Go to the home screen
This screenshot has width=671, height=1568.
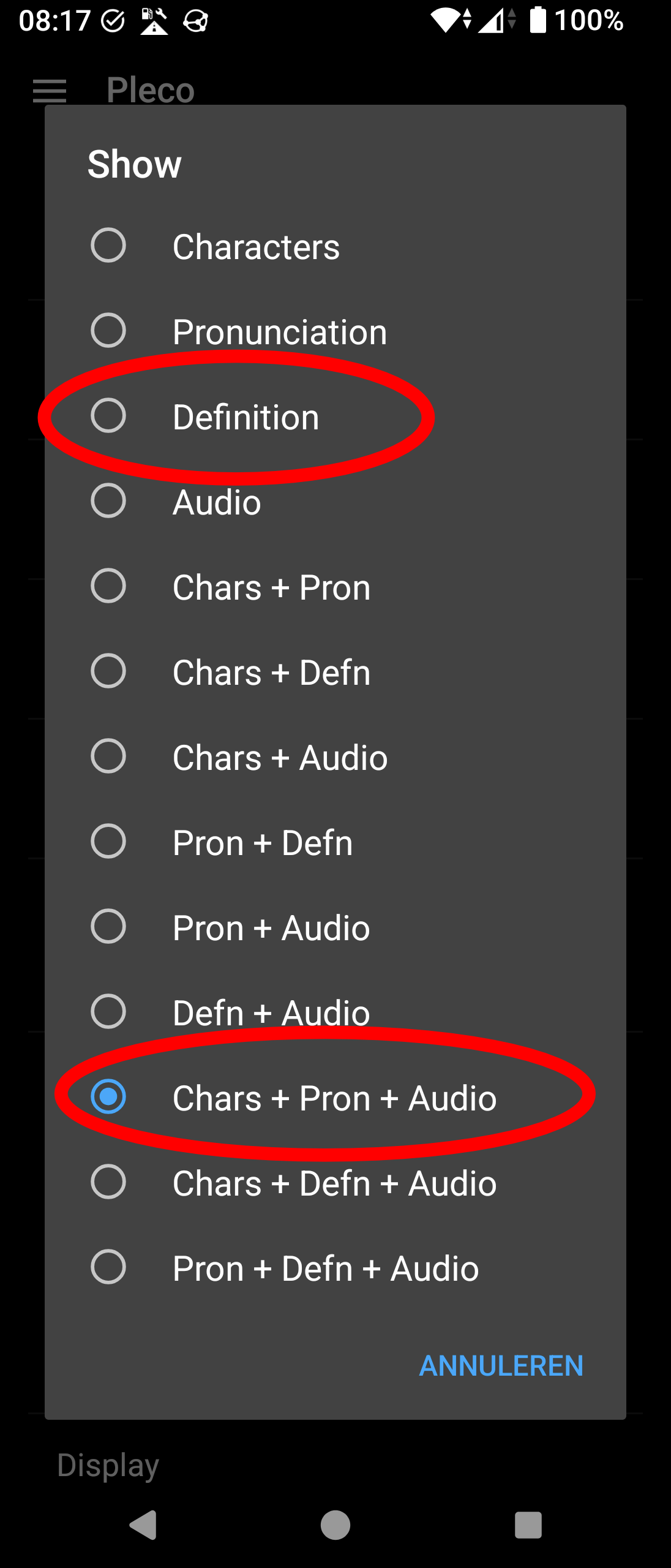335,1525
